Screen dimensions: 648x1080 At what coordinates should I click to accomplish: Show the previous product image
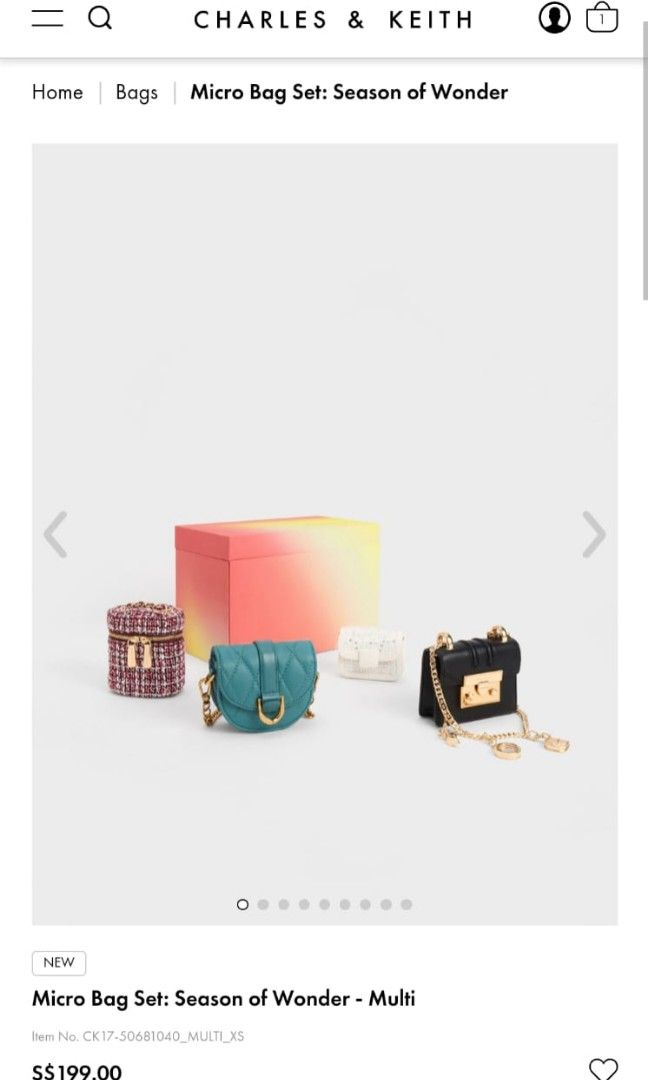tap(56, 534)
